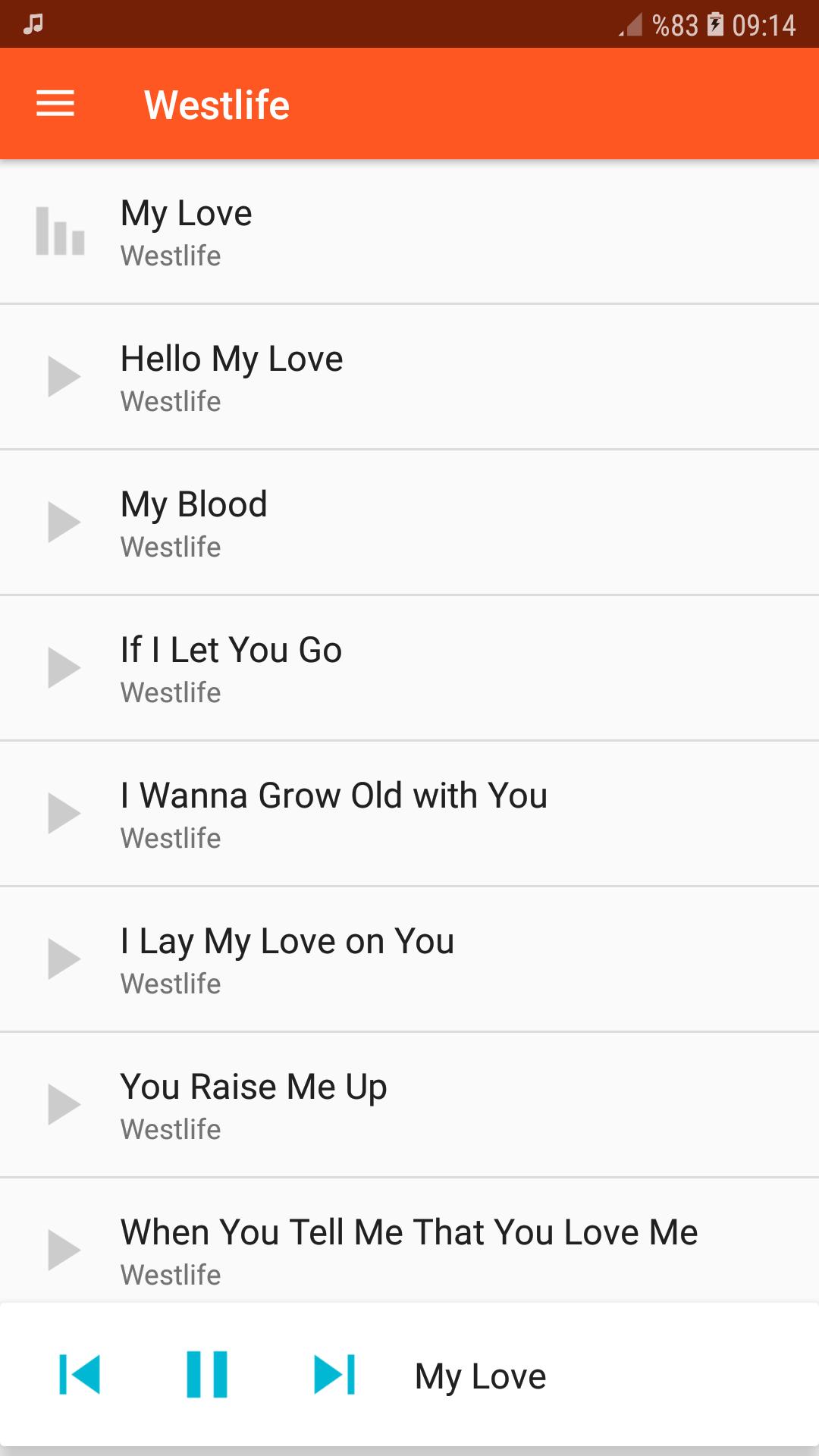Select the My Love song row
The image size is (819, 1456).
click(x=409, y=232)
